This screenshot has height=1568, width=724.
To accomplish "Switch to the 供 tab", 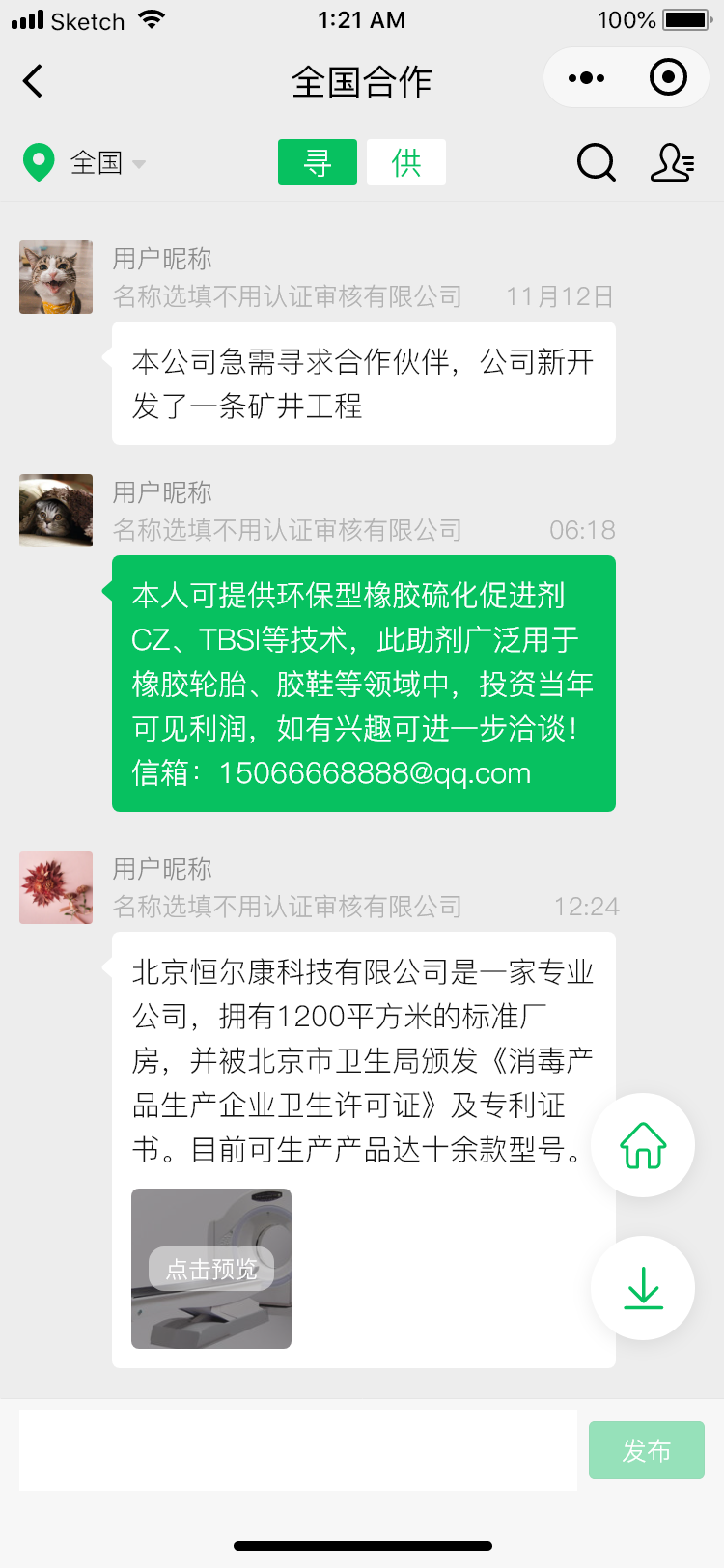I will tap(406, 162).
